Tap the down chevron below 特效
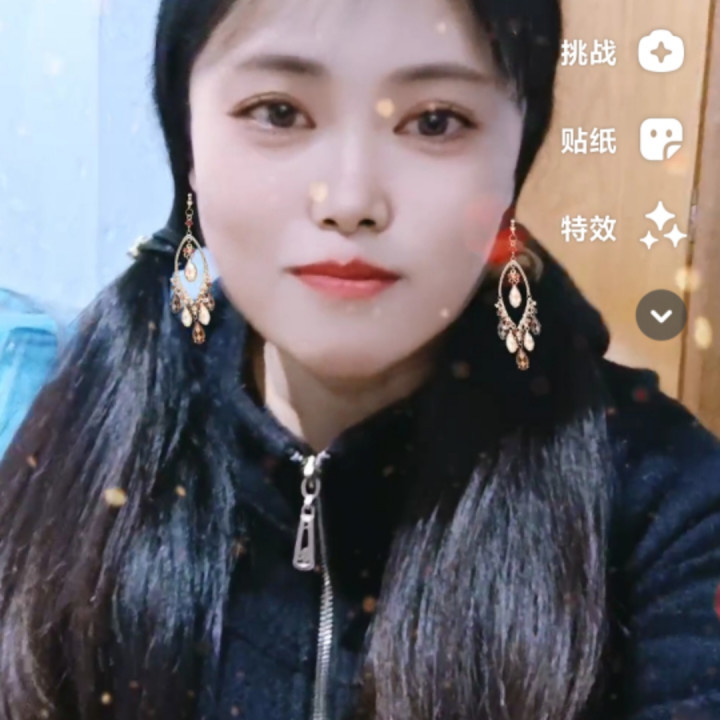This screenshot has height=720, width=720. pos(660,315)
